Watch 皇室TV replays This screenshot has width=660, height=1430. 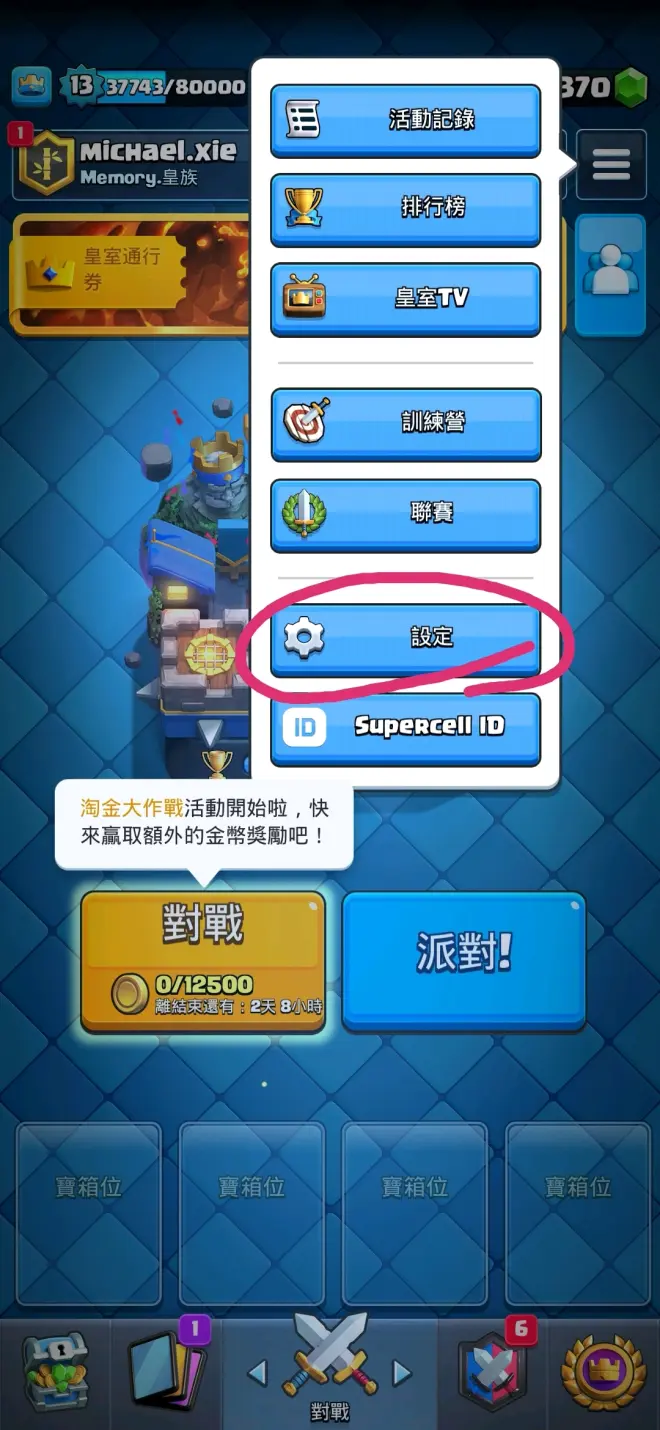click(405, 298)
